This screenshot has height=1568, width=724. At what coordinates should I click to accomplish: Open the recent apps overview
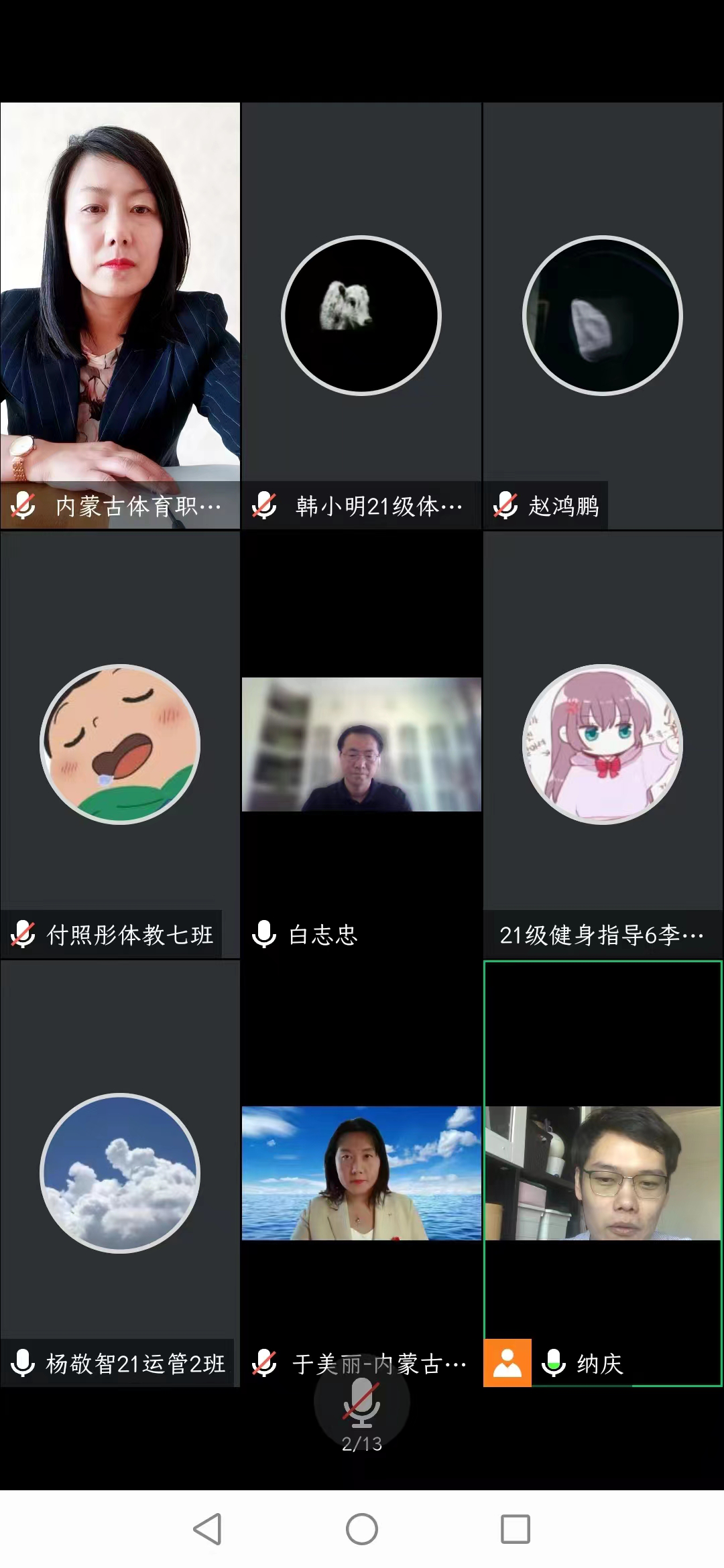(x=515, y=1529)
